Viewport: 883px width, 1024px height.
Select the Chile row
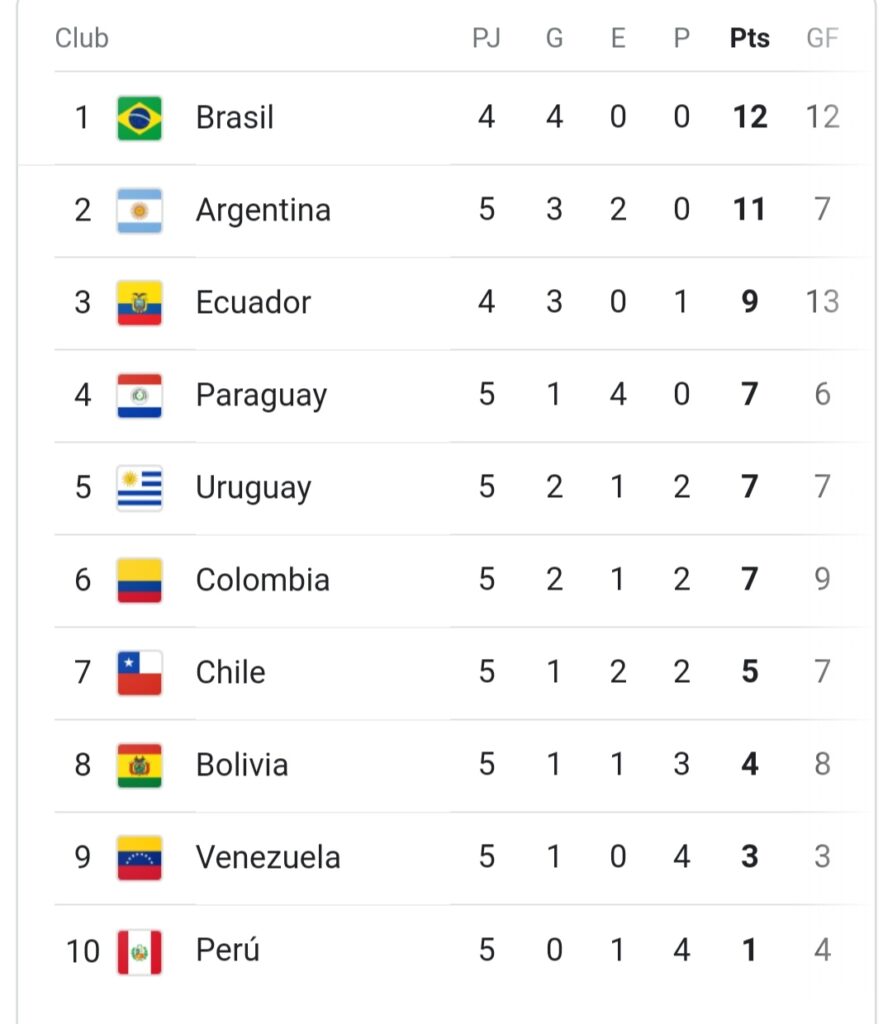230,672
